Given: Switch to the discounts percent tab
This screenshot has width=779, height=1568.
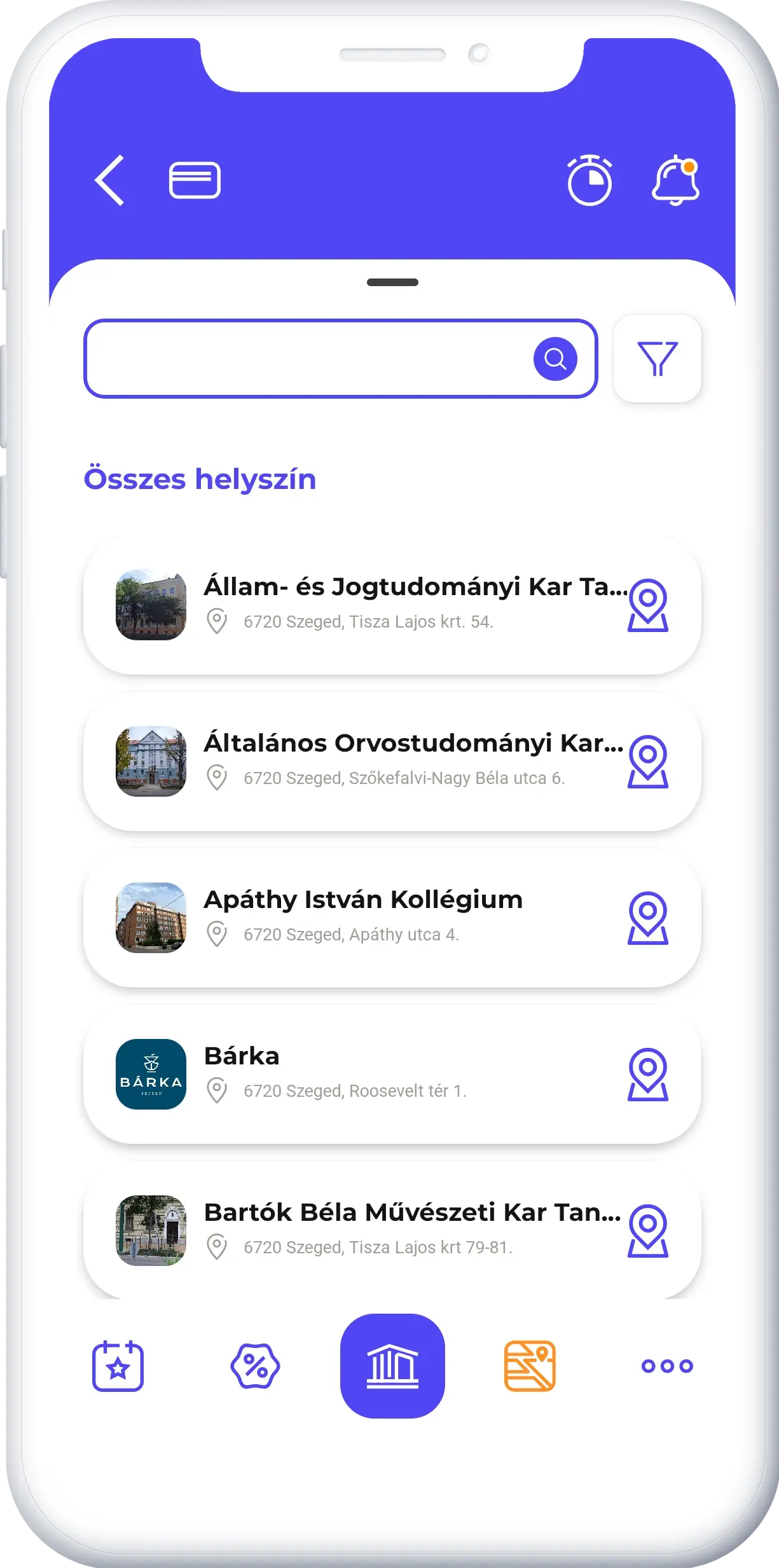Looking at the screenshot, I should 255,1366.
